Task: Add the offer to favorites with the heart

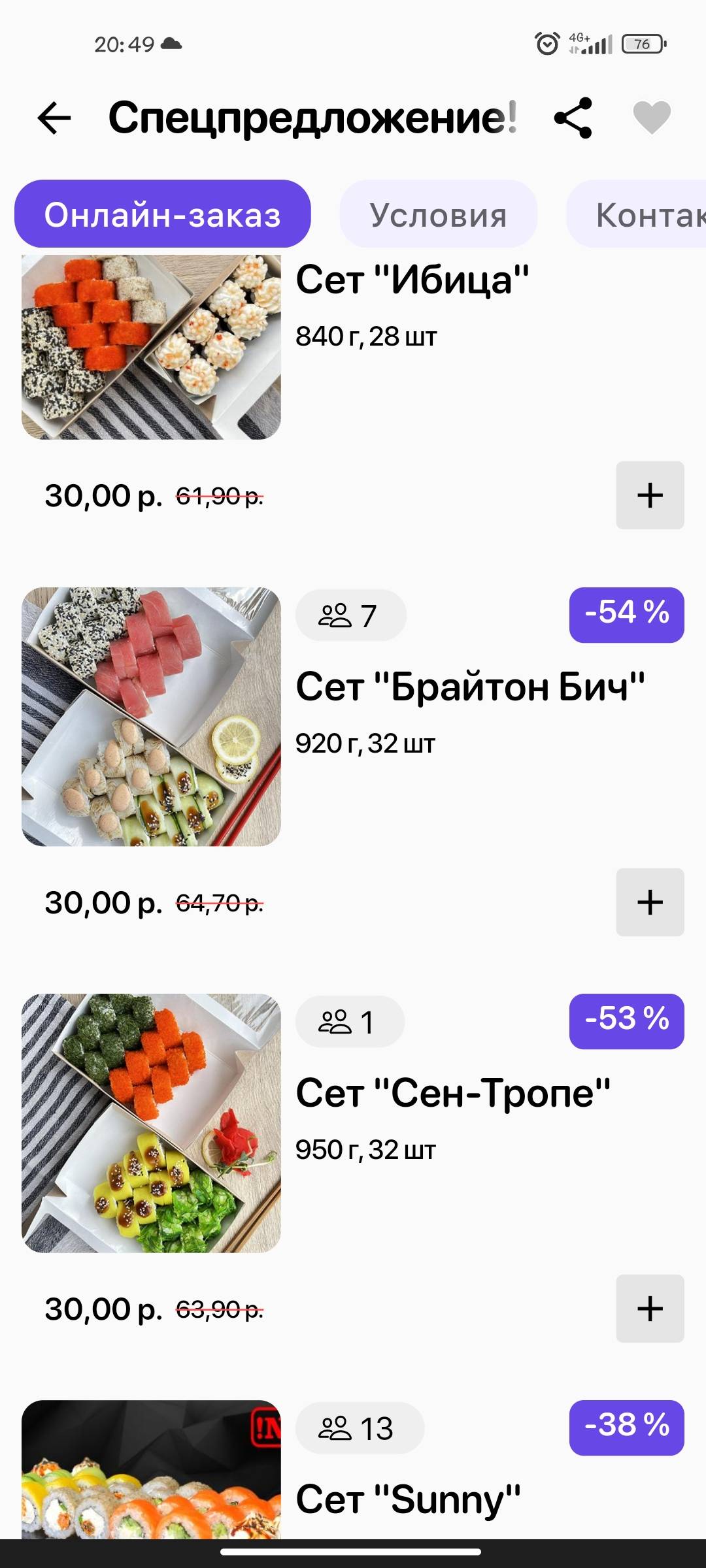Action: (652, 118)
